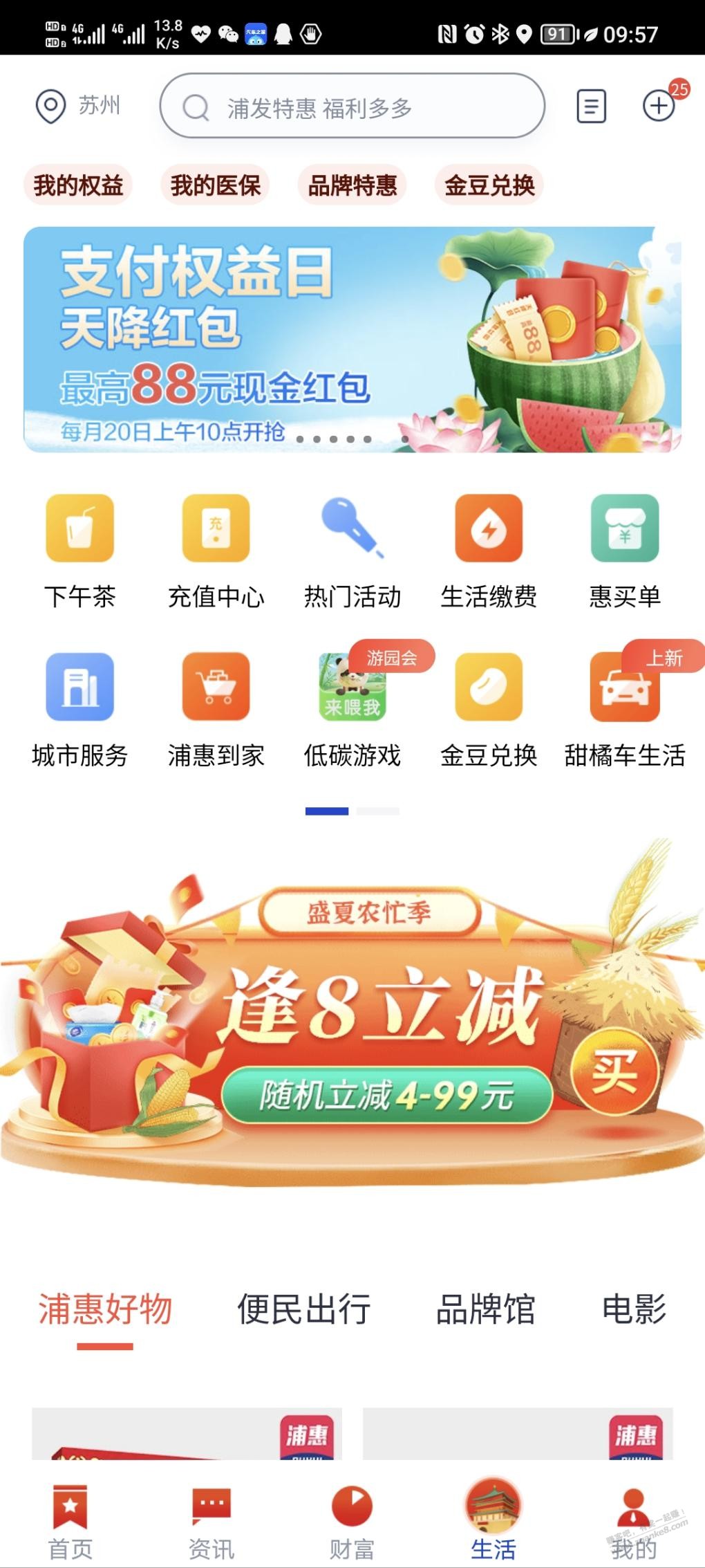Open 下午茶

tap(79, 551)
